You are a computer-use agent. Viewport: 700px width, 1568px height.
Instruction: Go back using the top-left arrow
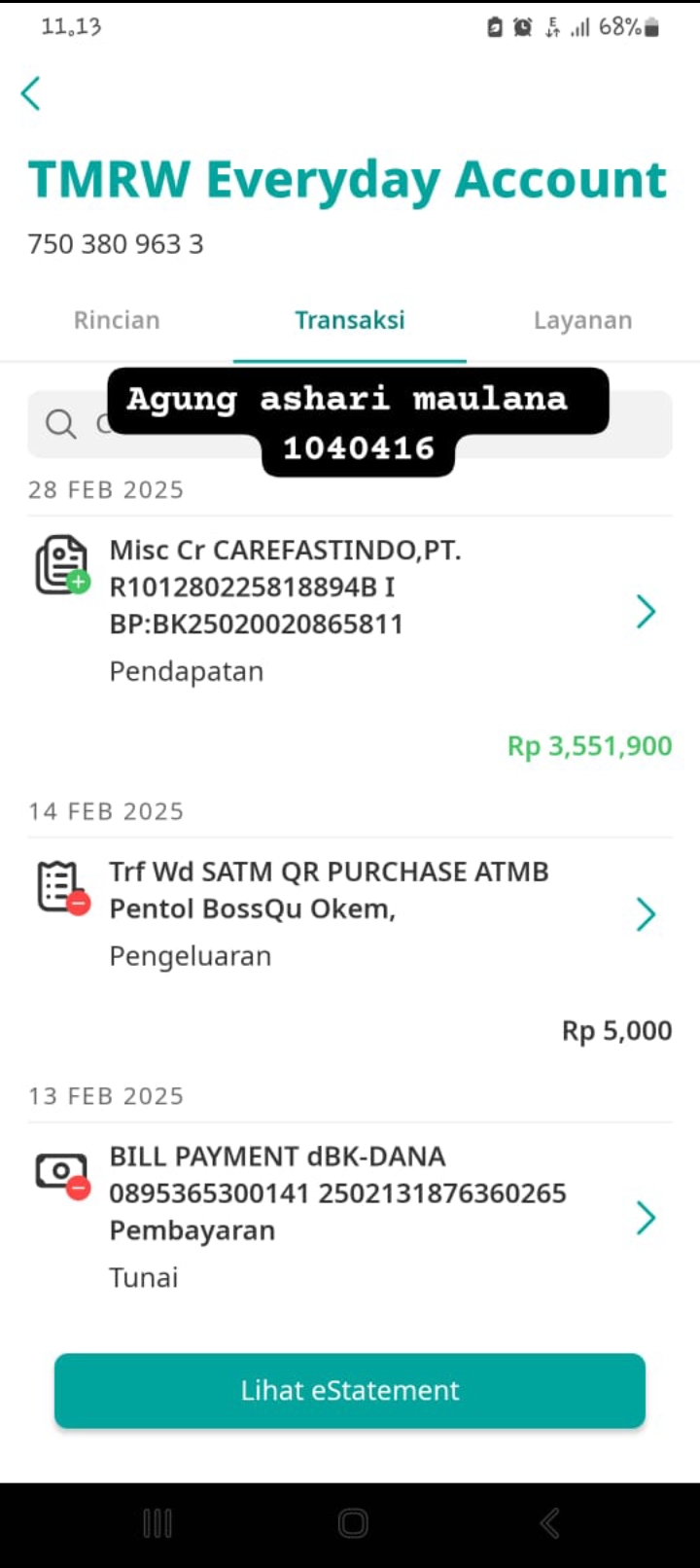[31, 93]
